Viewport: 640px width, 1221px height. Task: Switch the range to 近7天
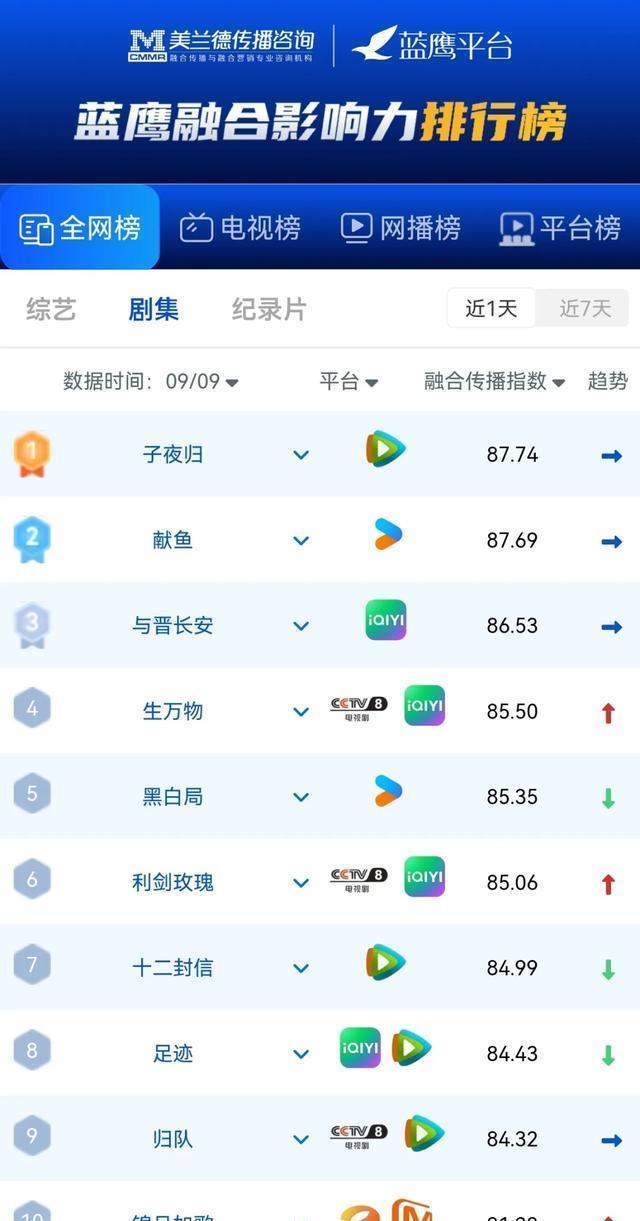[584, 308]
